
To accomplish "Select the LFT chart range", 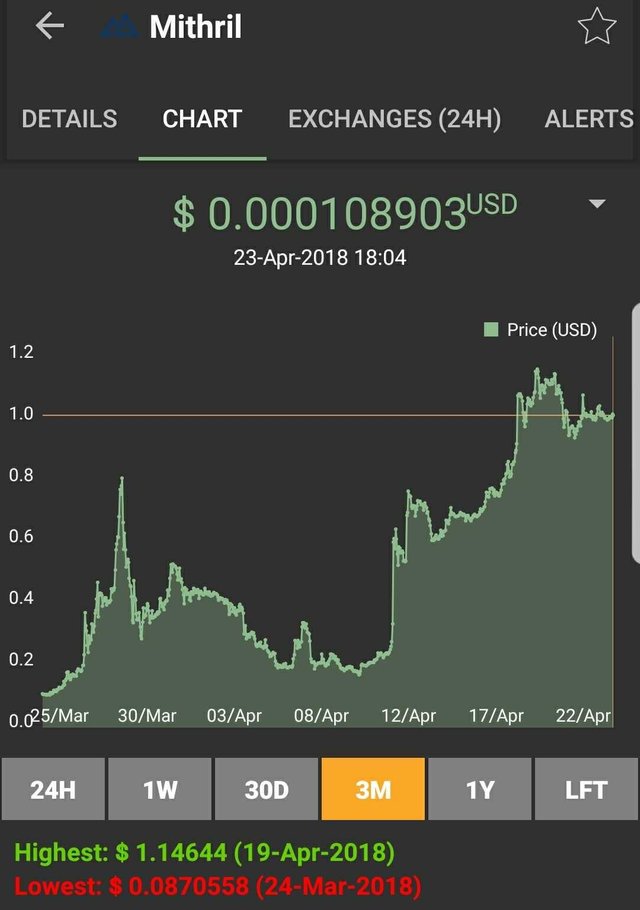I will tap(586, 790).
